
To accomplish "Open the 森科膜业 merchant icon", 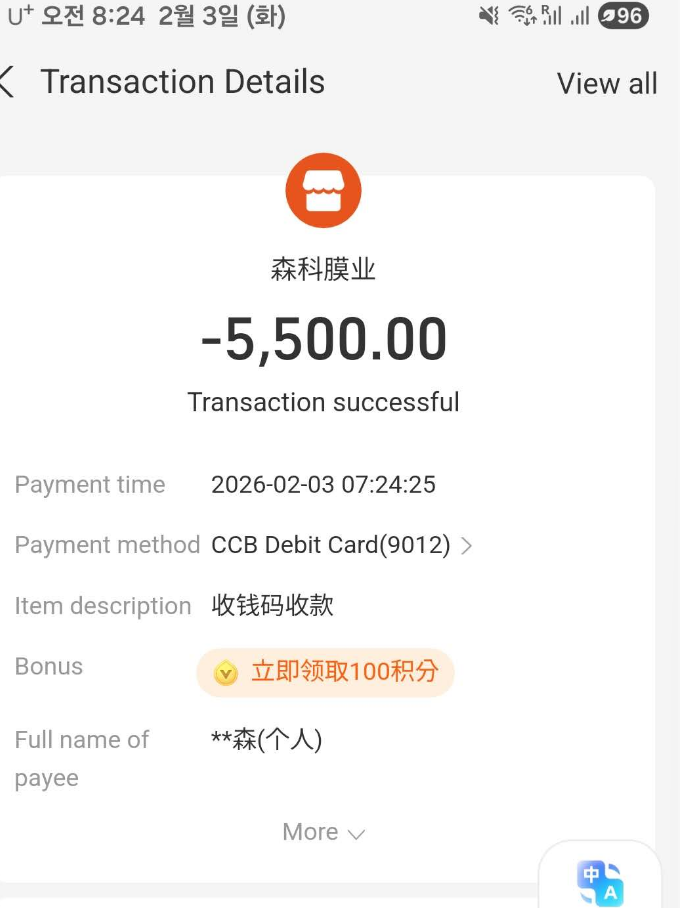I will tap(323, 190).
